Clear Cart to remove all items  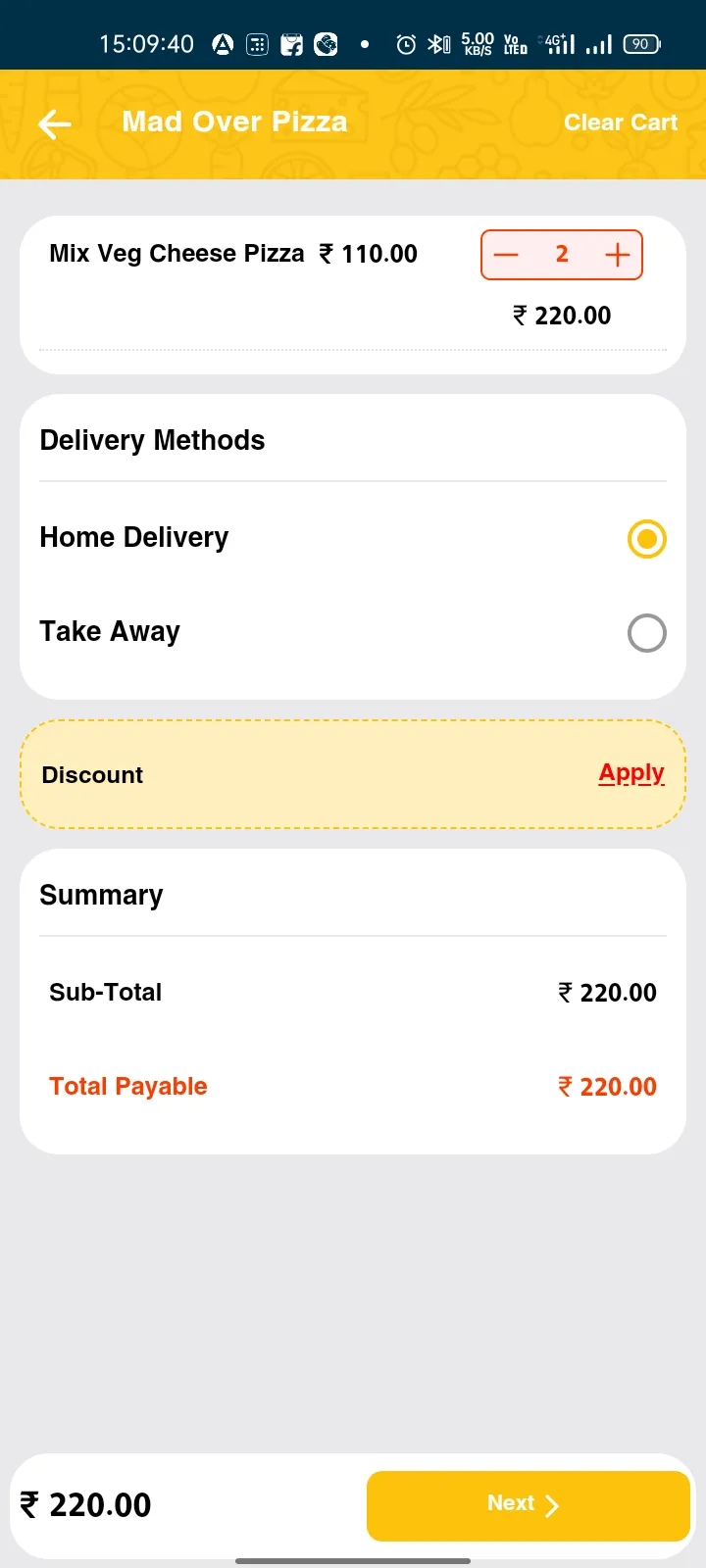point(621,122)
